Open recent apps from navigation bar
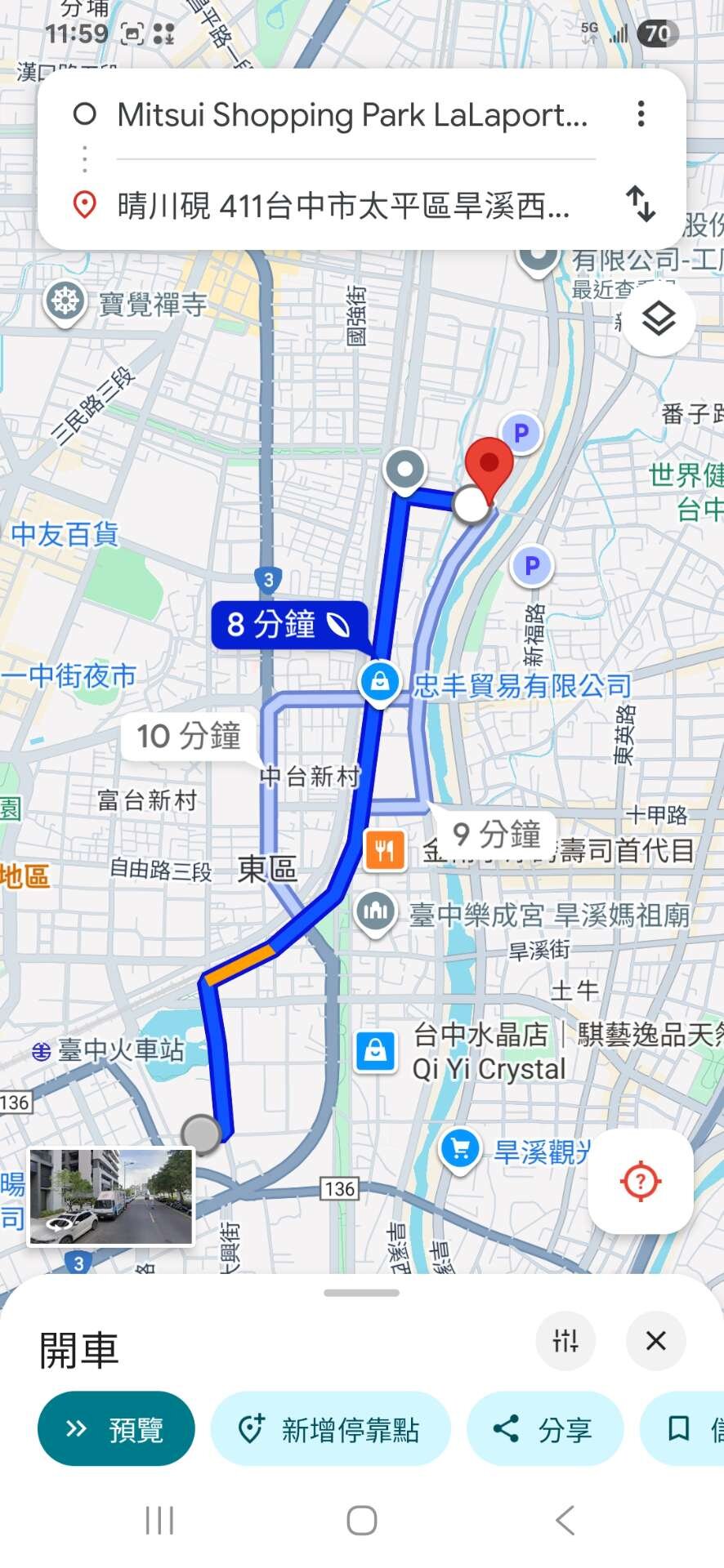Viewport: 724px width, 1568px height. coord(159,1521)
